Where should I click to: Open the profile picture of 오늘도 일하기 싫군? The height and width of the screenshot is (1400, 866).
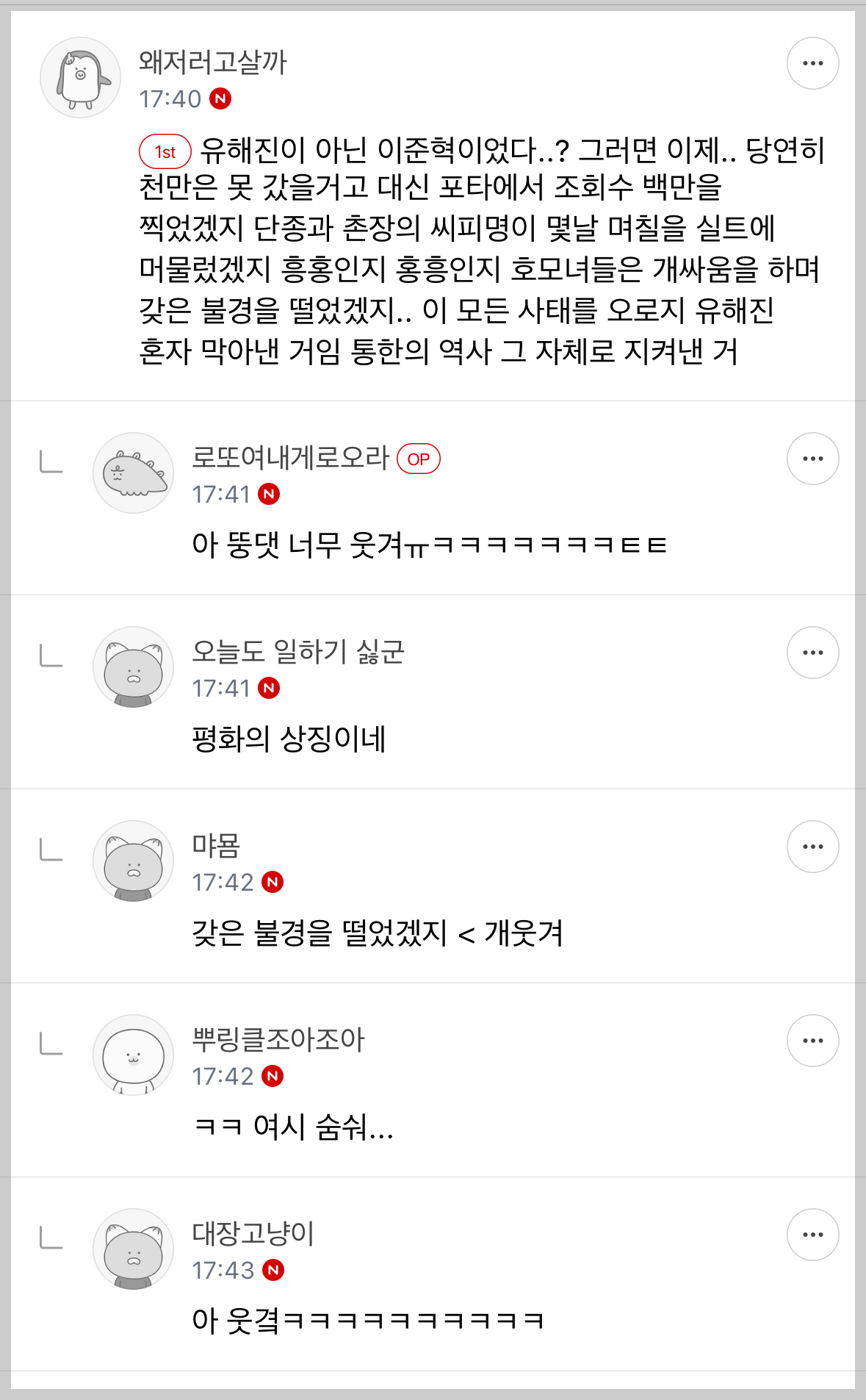[x=133, y=667]
